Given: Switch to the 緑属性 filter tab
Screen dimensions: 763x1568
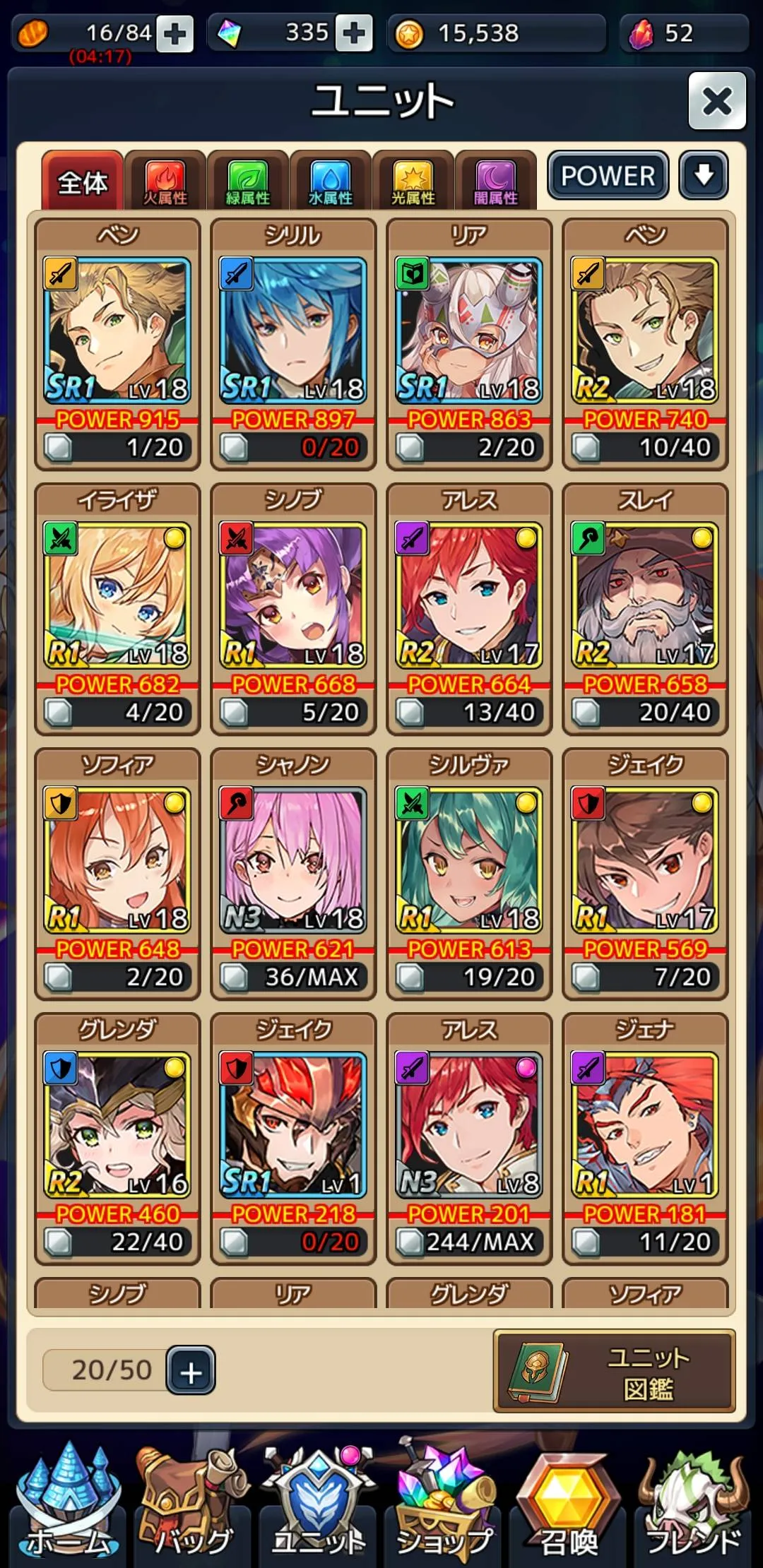Looking at the screenshot, I should point(248,182).
